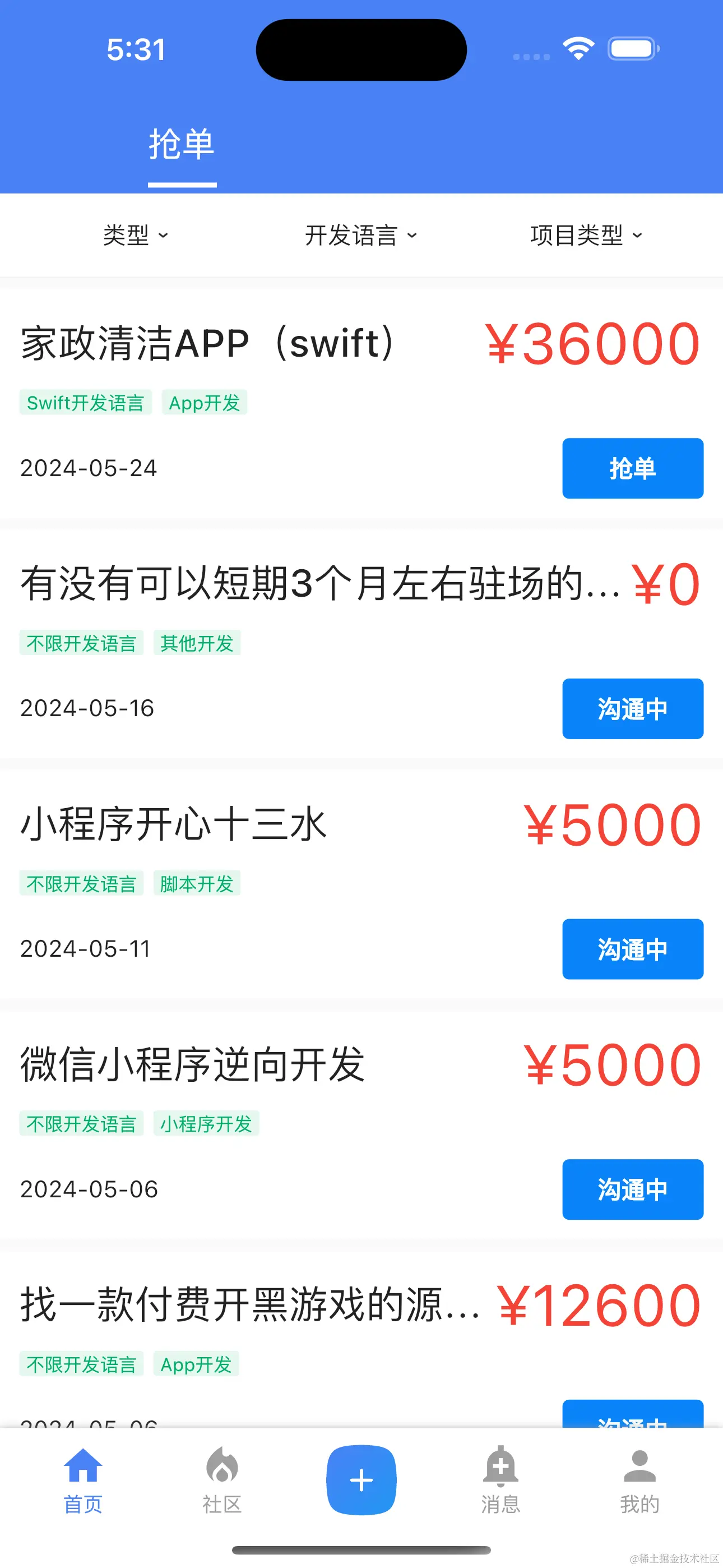This screenshot has height=1568, width=723.
Task: Tap the blue plus button to create order
Action: click(x=361, y=1479)
